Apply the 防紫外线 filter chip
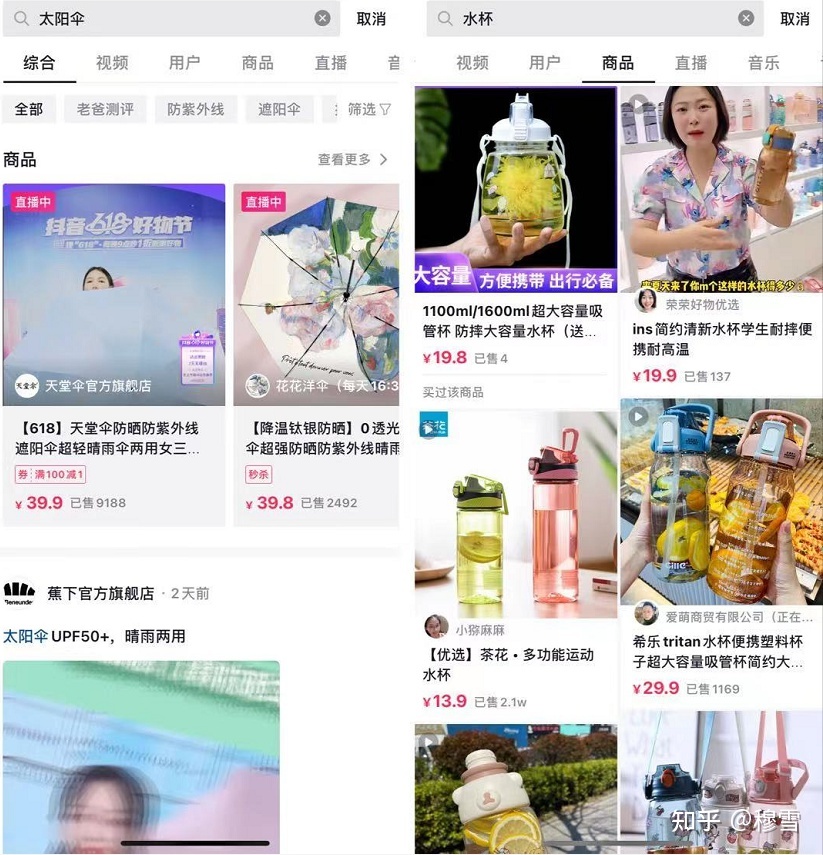Screen dimensions: 823x855 point(195,109)
